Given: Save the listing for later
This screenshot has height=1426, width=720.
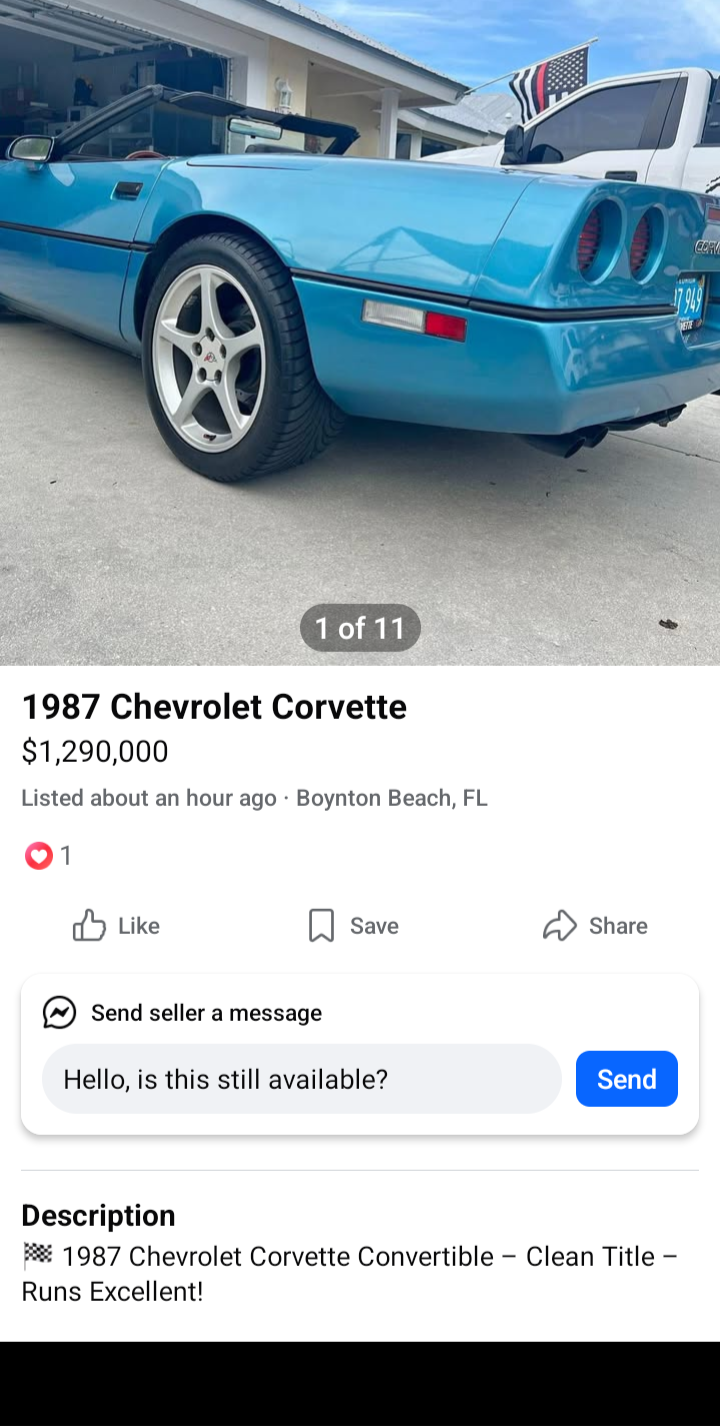Looking at the screenshot, I should click(353, 926).
